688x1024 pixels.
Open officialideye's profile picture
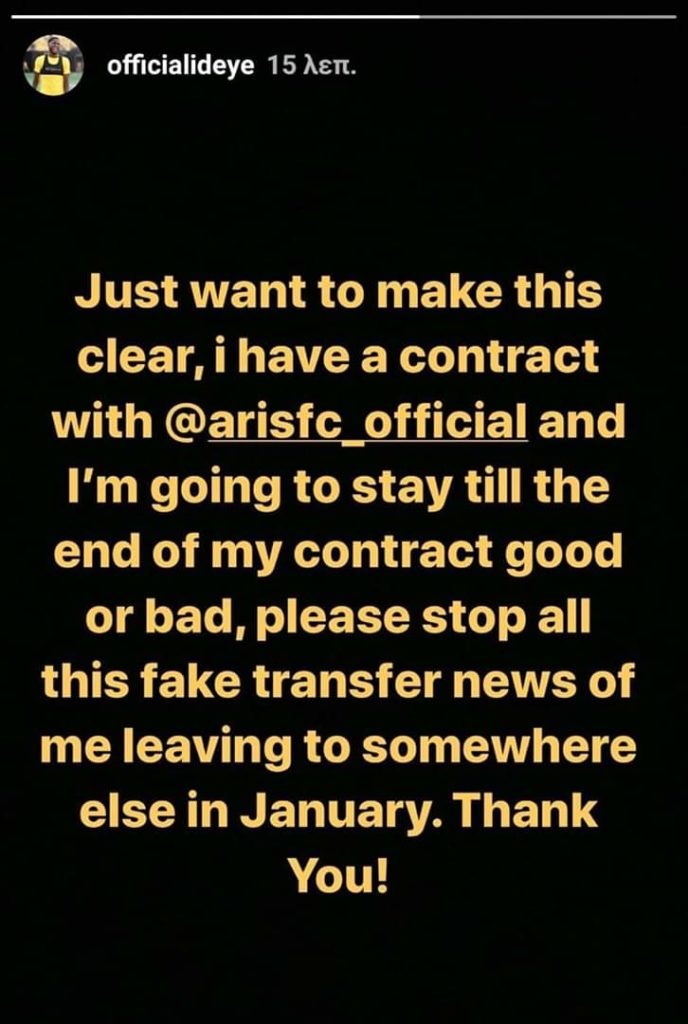tap(53, 65)
